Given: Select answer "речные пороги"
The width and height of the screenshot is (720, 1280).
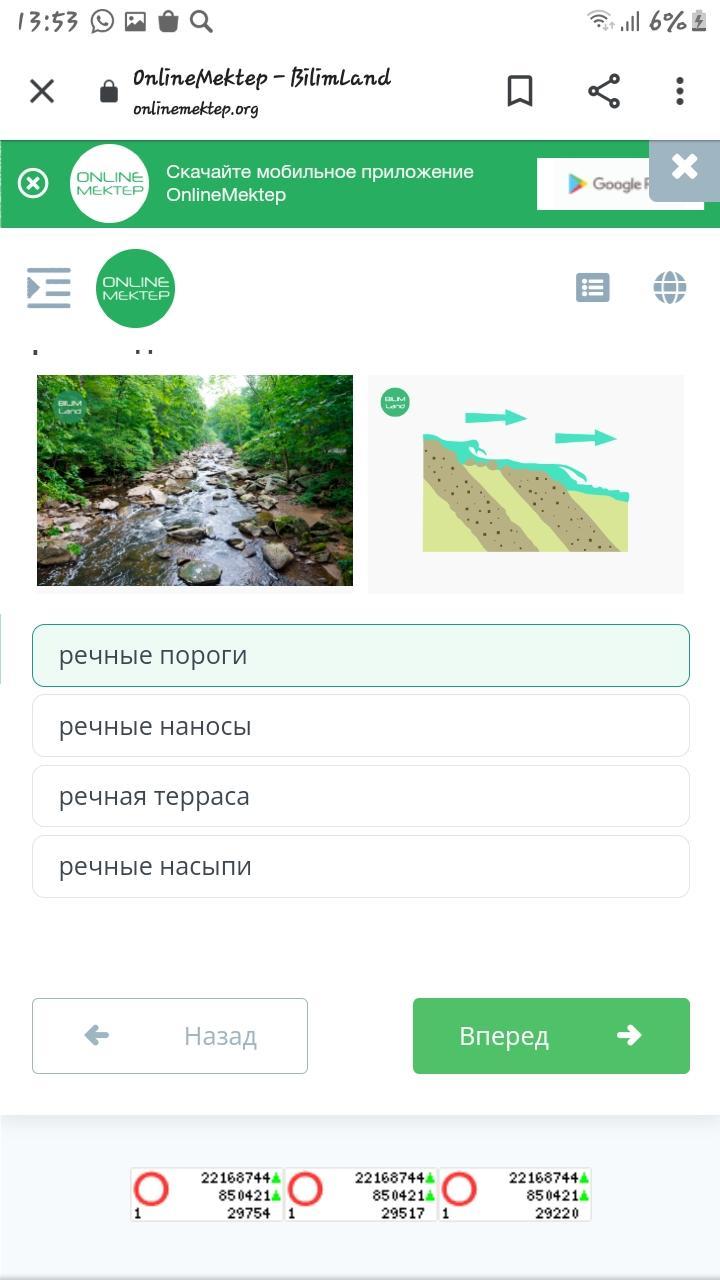Looking at the screenshot, I should 360,656.
